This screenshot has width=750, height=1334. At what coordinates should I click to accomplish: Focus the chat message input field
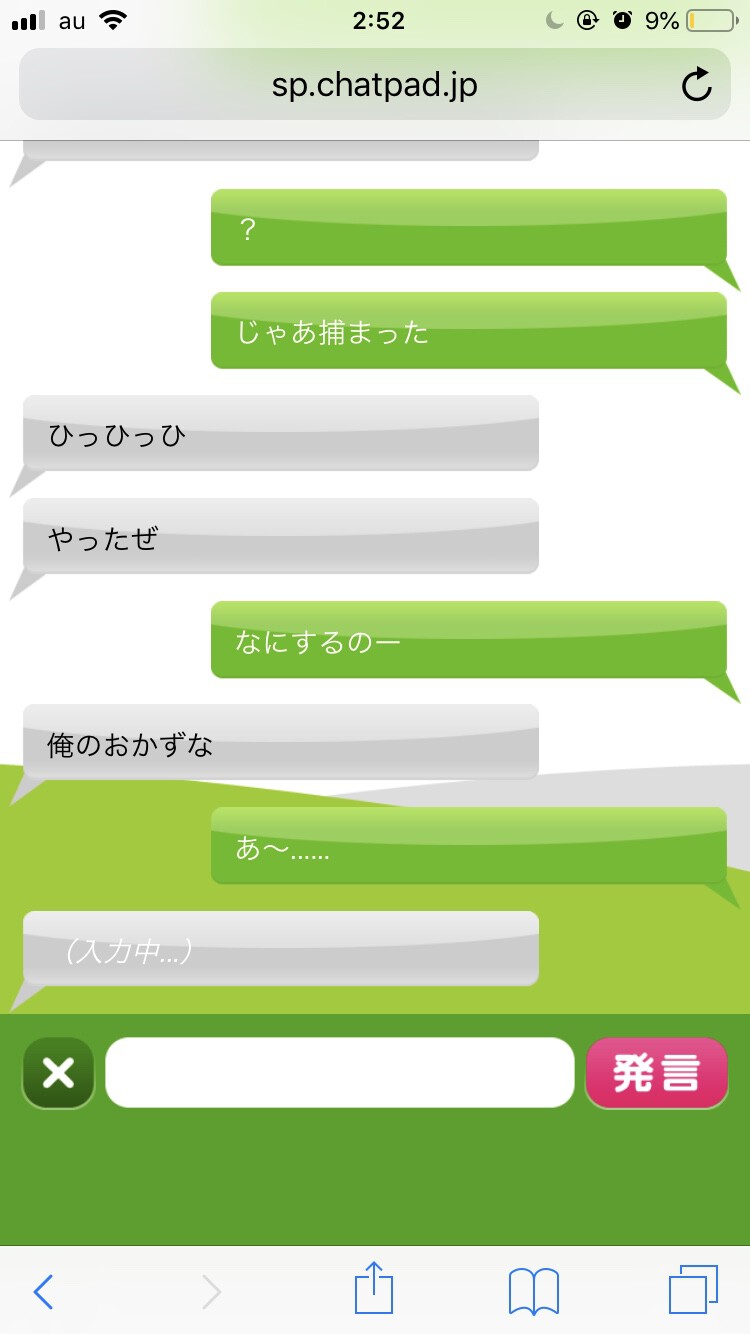click(x=340, y=1073)
